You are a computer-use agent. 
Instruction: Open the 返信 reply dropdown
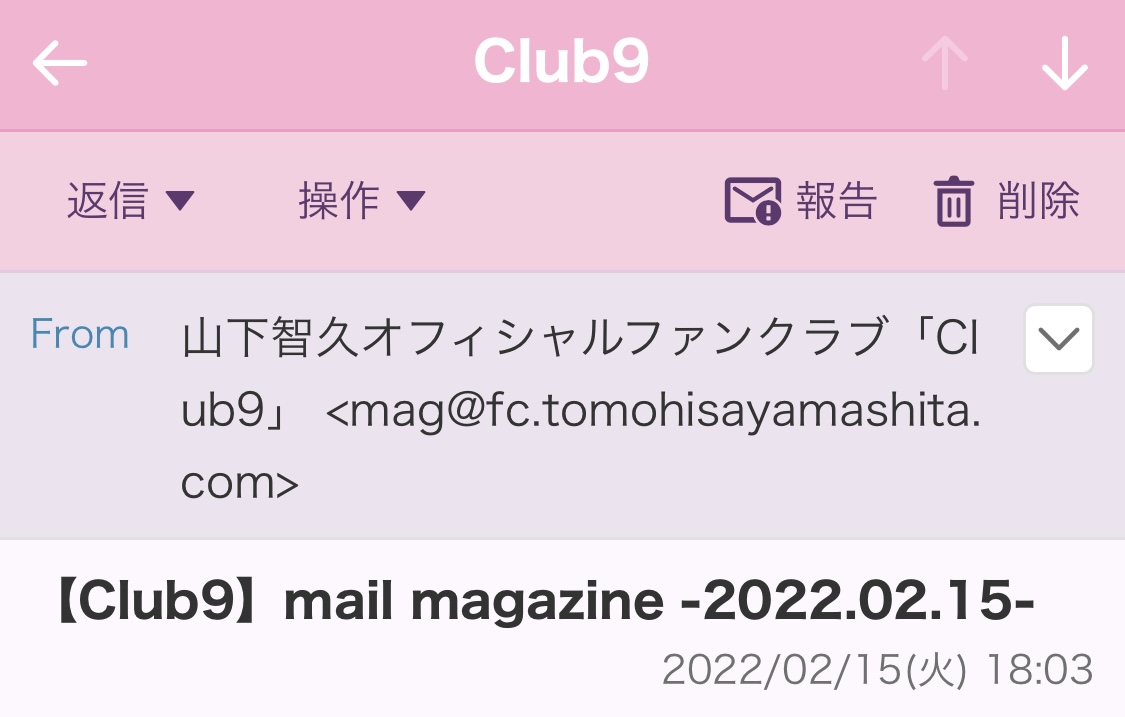tap(130, 201)
